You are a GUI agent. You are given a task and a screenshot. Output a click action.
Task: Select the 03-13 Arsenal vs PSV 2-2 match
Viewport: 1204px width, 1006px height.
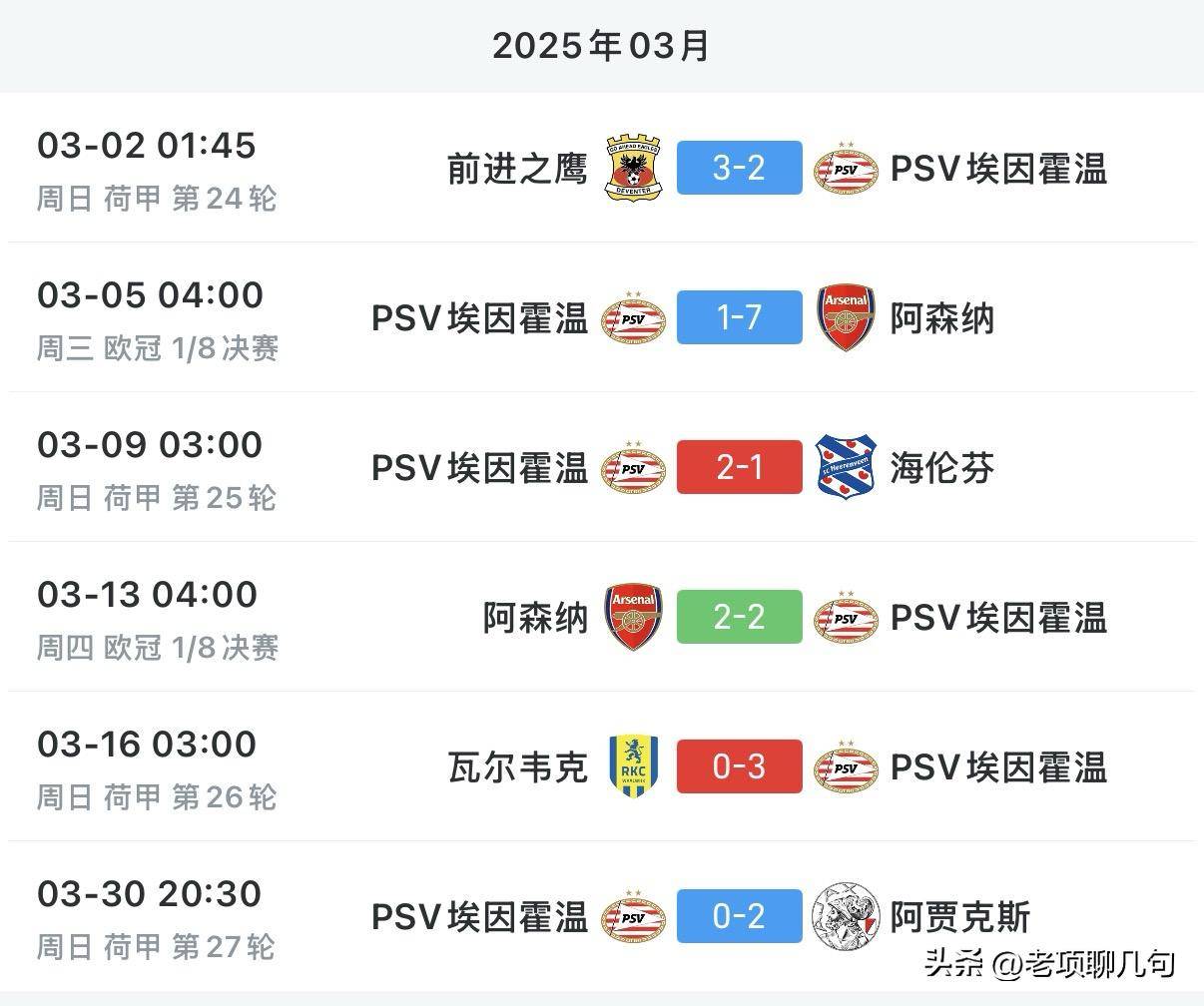click(x=739, y=617)
